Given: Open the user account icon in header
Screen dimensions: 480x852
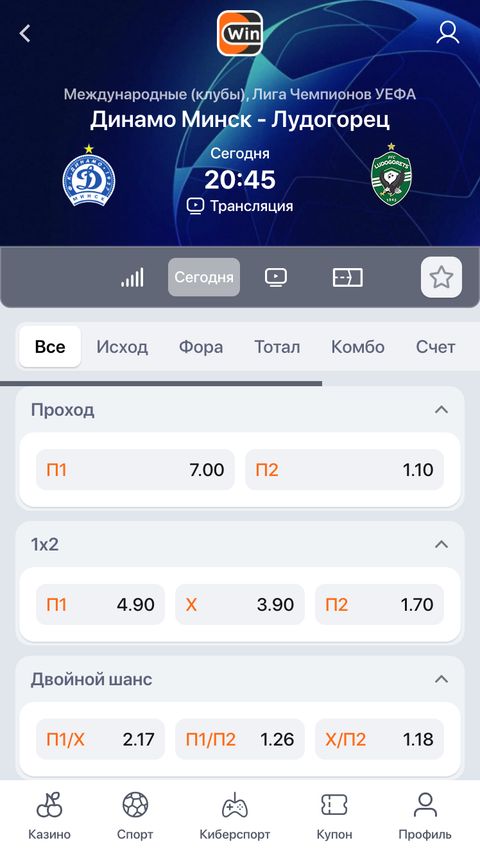Looking at the screenshot, I should pos(447,33).
